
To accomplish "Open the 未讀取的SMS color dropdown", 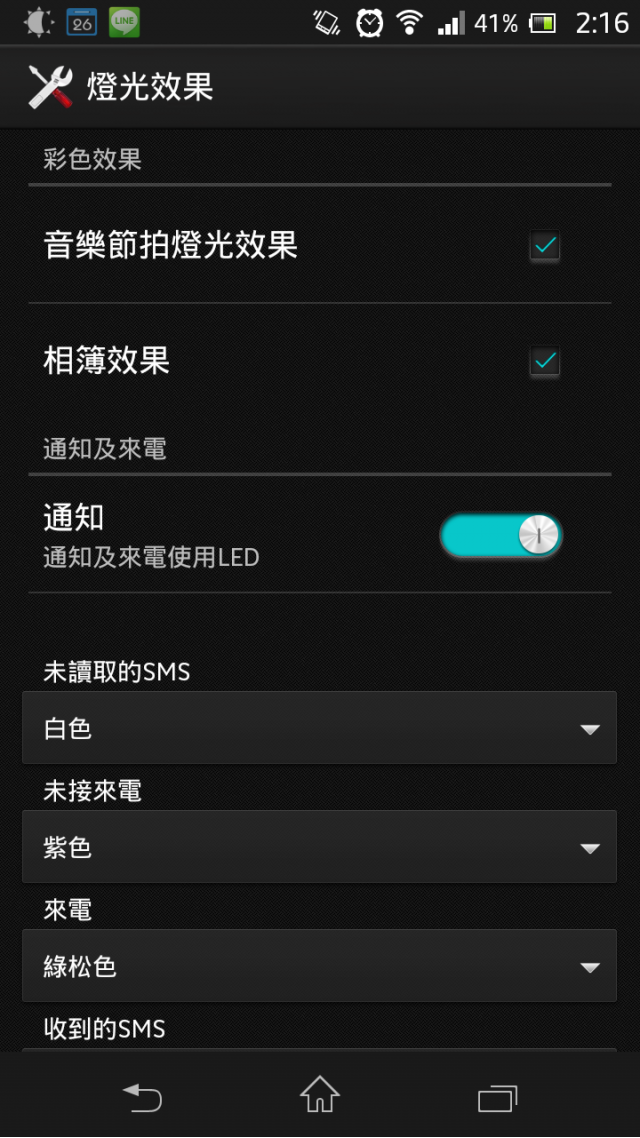I will (319, 728).
